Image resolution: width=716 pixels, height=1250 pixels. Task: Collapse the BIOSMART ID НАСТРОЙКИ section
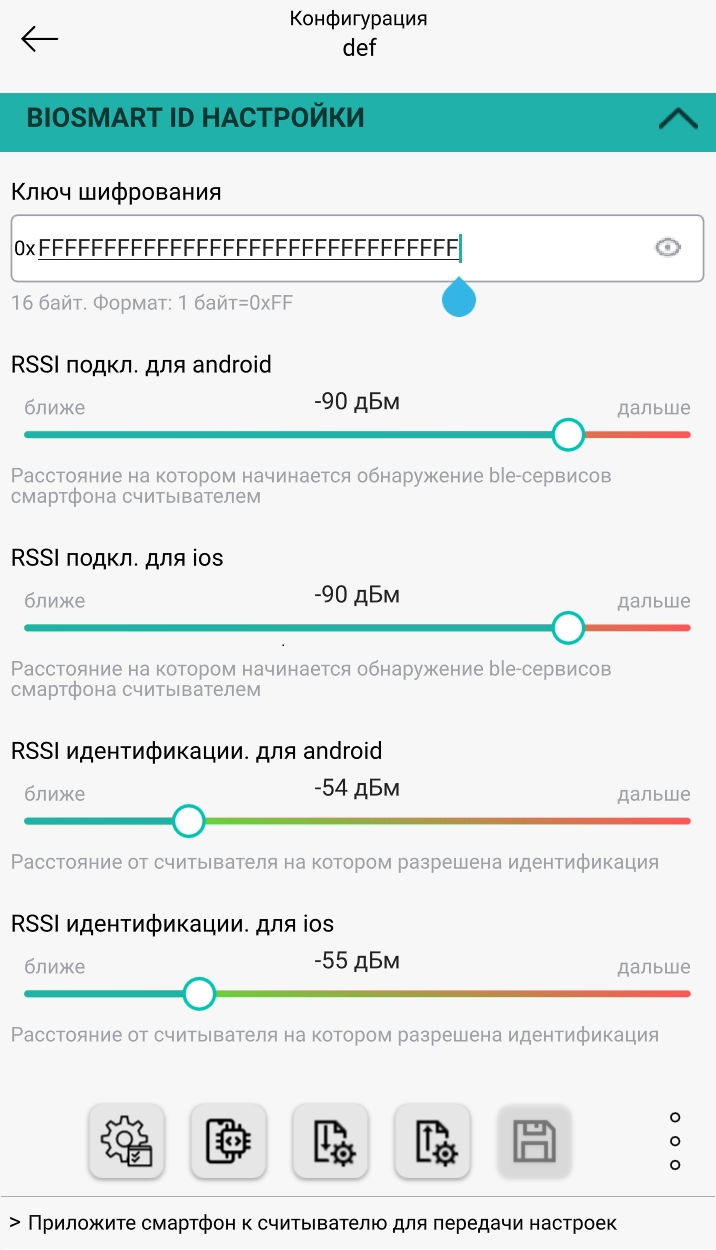pyautogui.click(x=678, y=119)
